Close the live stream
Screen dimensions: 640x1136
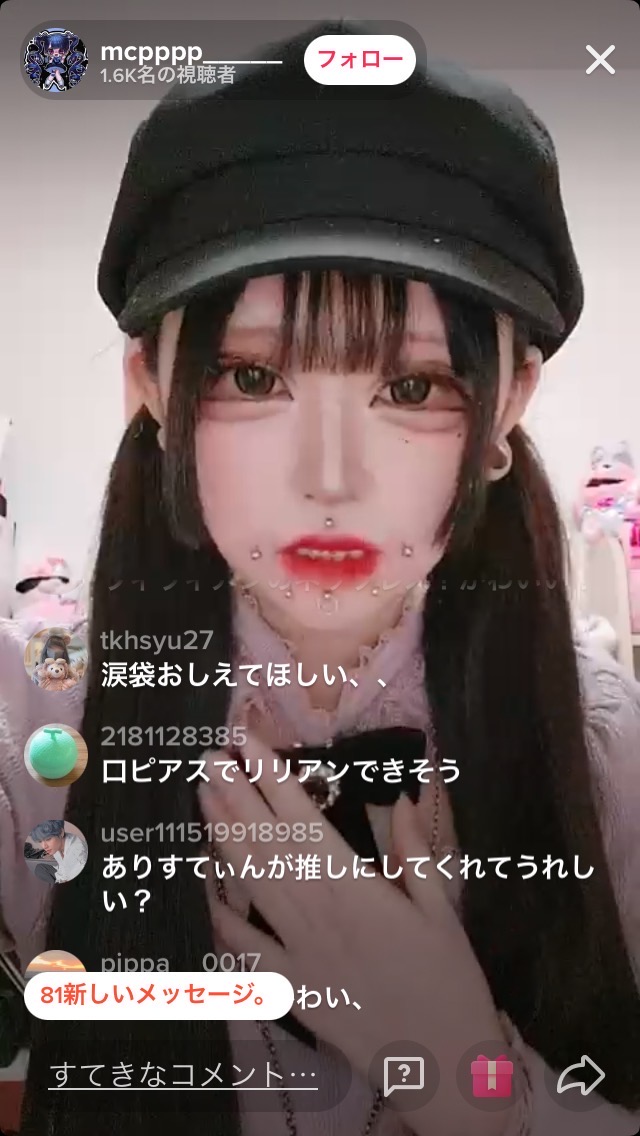[x=600, y=60]
